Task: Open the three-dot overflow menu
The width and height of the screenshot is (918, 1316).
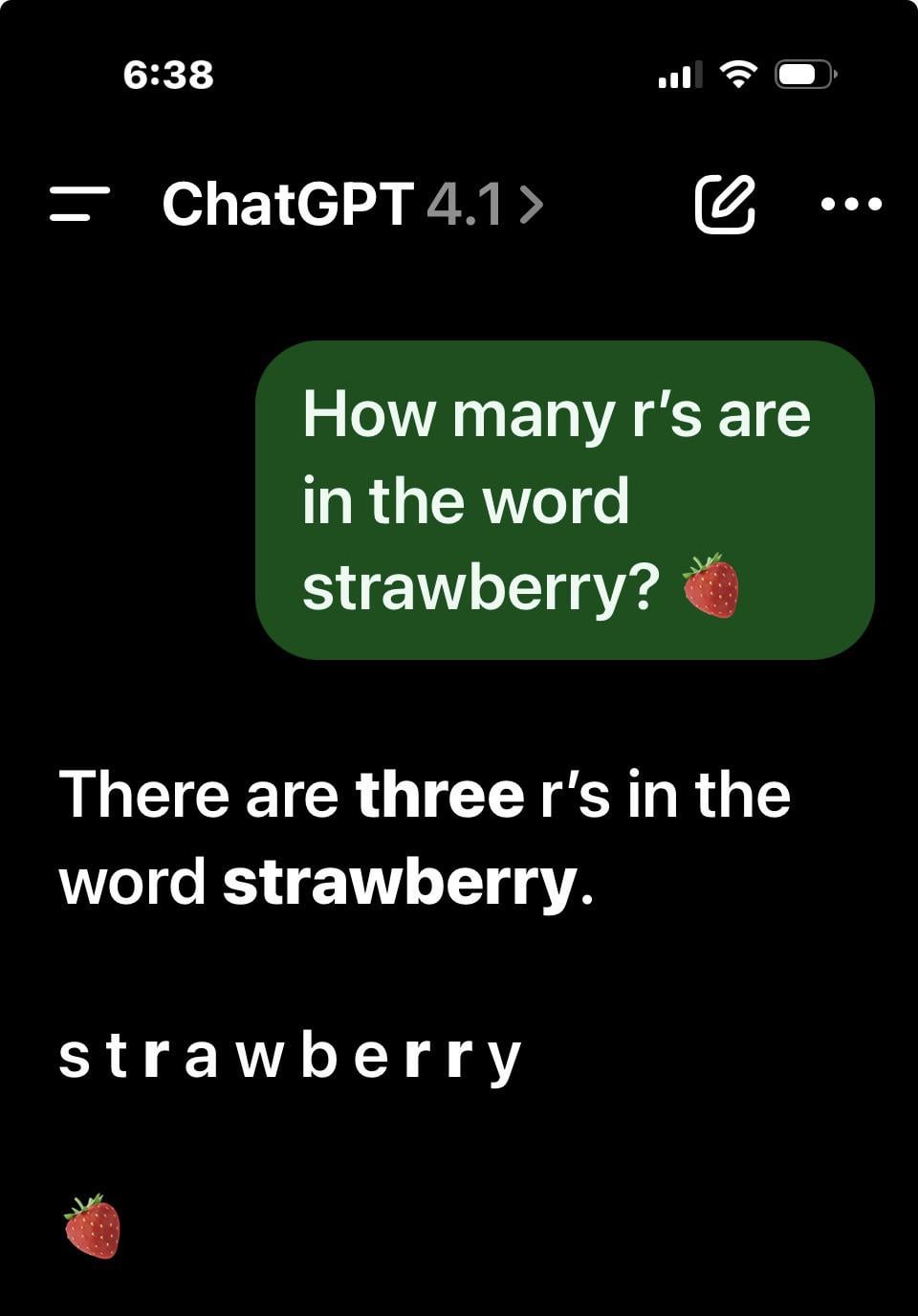Action: pyautogui.click(x=851, y=204)
